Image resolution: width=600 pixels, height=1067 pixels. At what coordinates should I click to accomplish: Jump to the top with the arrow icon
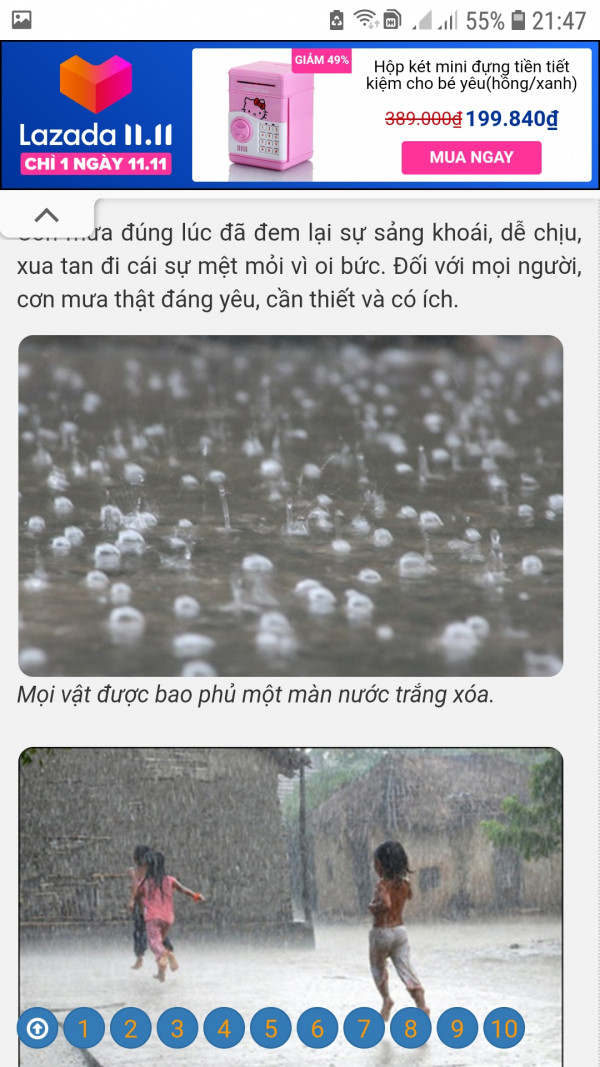pyautogui.click(x=38, y=1028)
